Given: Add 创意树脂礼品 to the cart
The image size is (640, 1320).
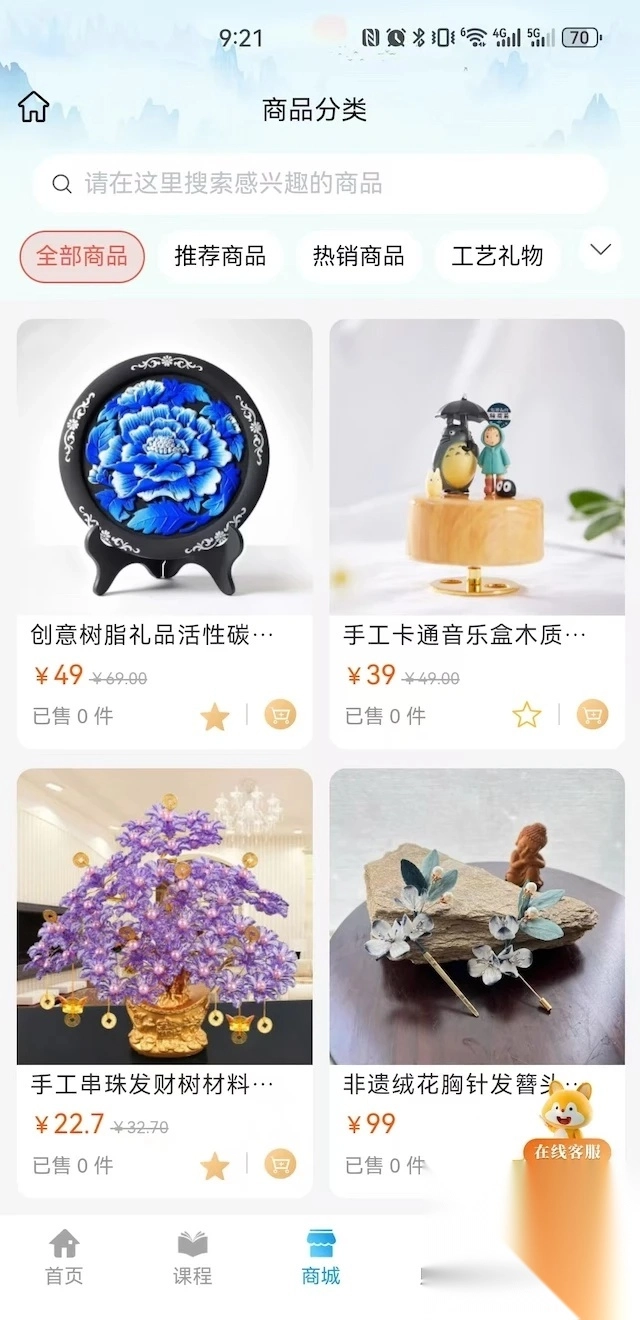Looking at the screenshot, I should [280, 715].
